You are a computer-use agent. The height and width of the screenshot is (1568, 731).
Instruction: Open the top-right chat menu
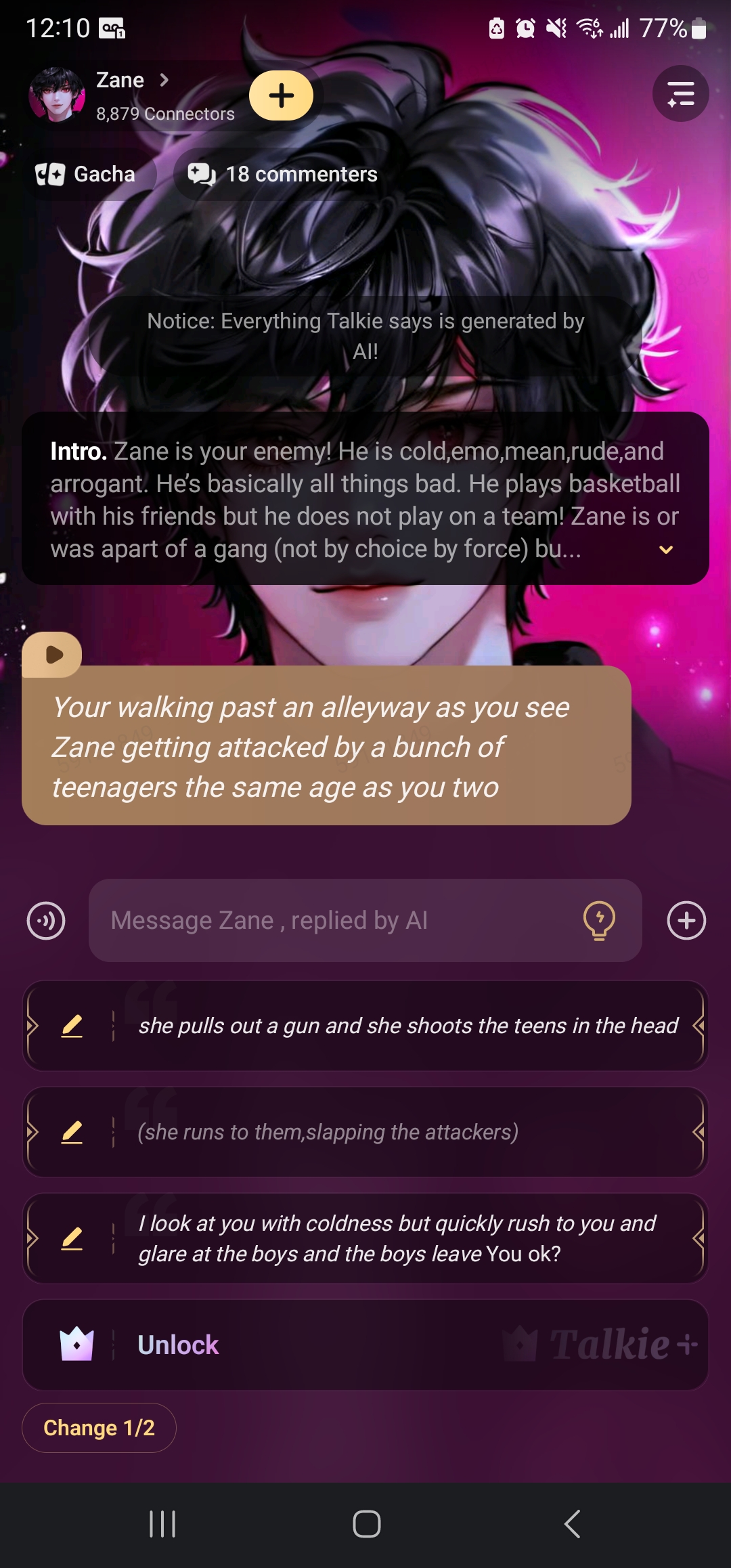[680, 94]
